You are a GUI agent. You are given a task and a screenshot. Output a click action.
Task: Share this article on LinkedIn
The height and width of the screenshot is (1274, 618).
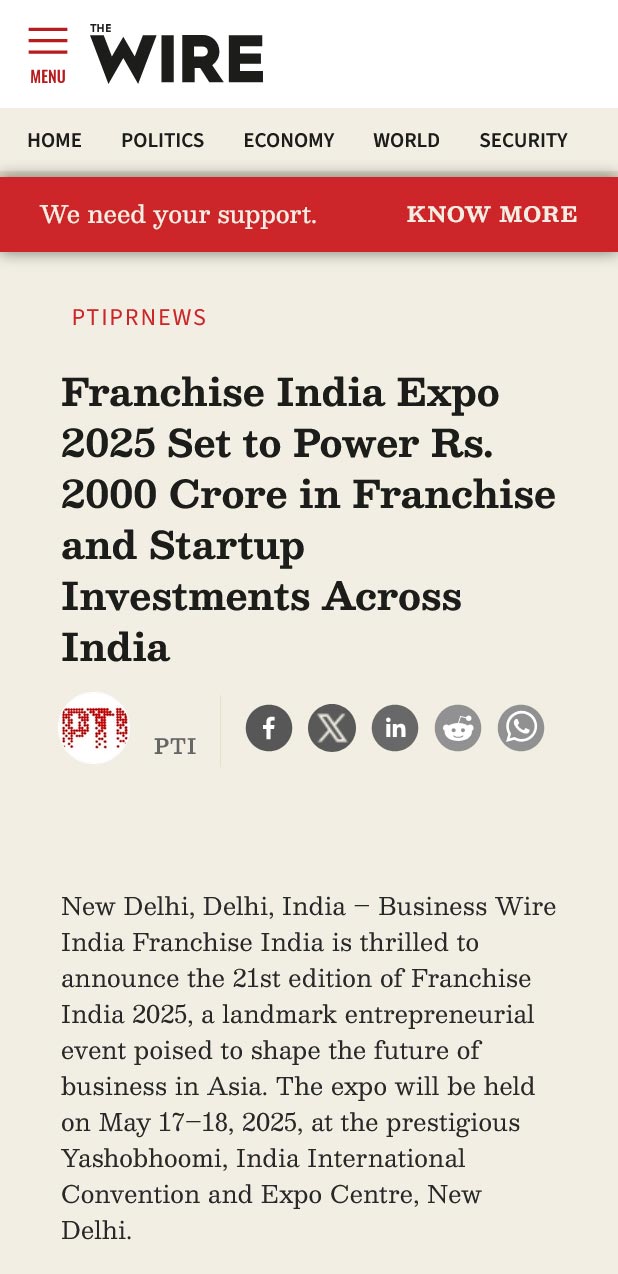395,728
